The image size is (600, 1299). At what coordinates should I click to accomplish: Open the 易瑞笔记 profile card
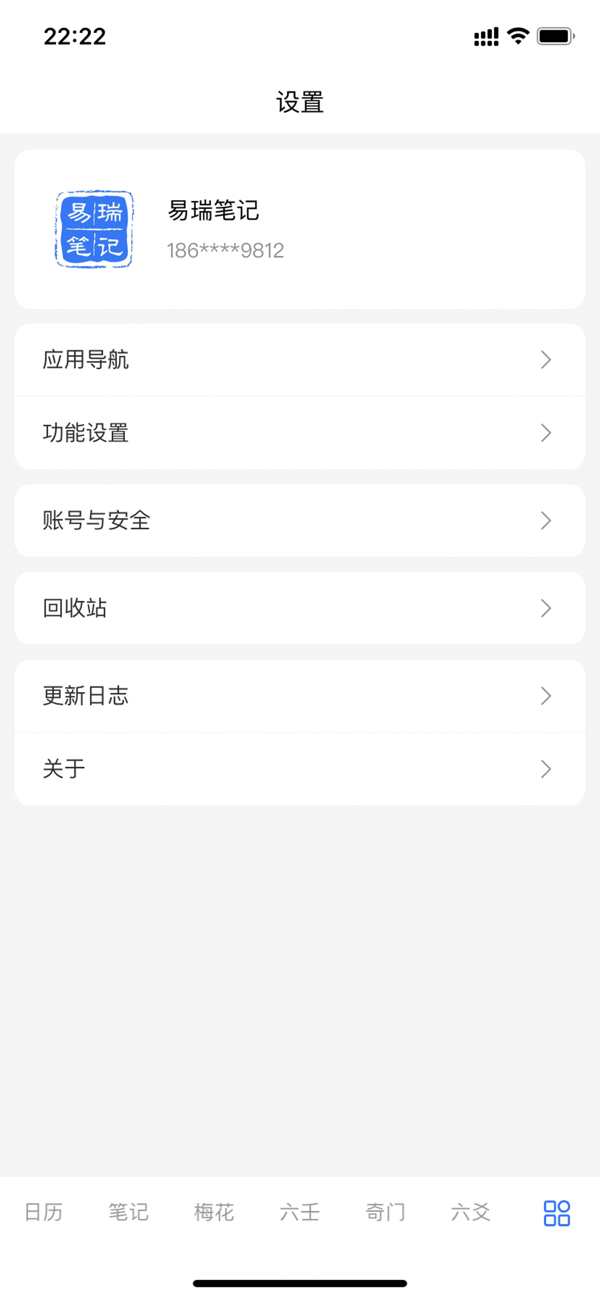(299, 230)
